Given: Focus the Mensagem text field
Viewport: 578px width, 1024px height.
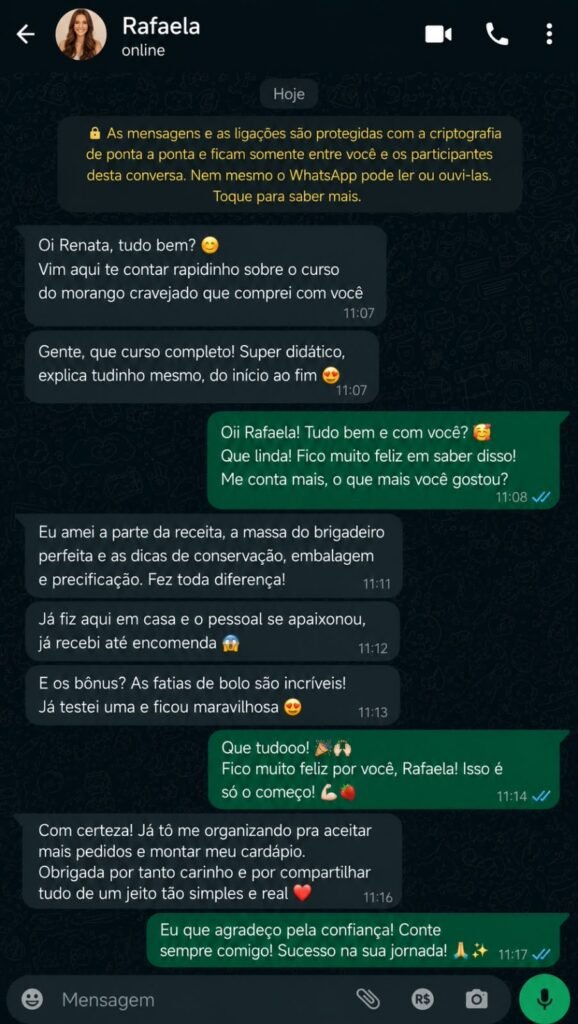Looking at the screenshot, I should (202, 999).
